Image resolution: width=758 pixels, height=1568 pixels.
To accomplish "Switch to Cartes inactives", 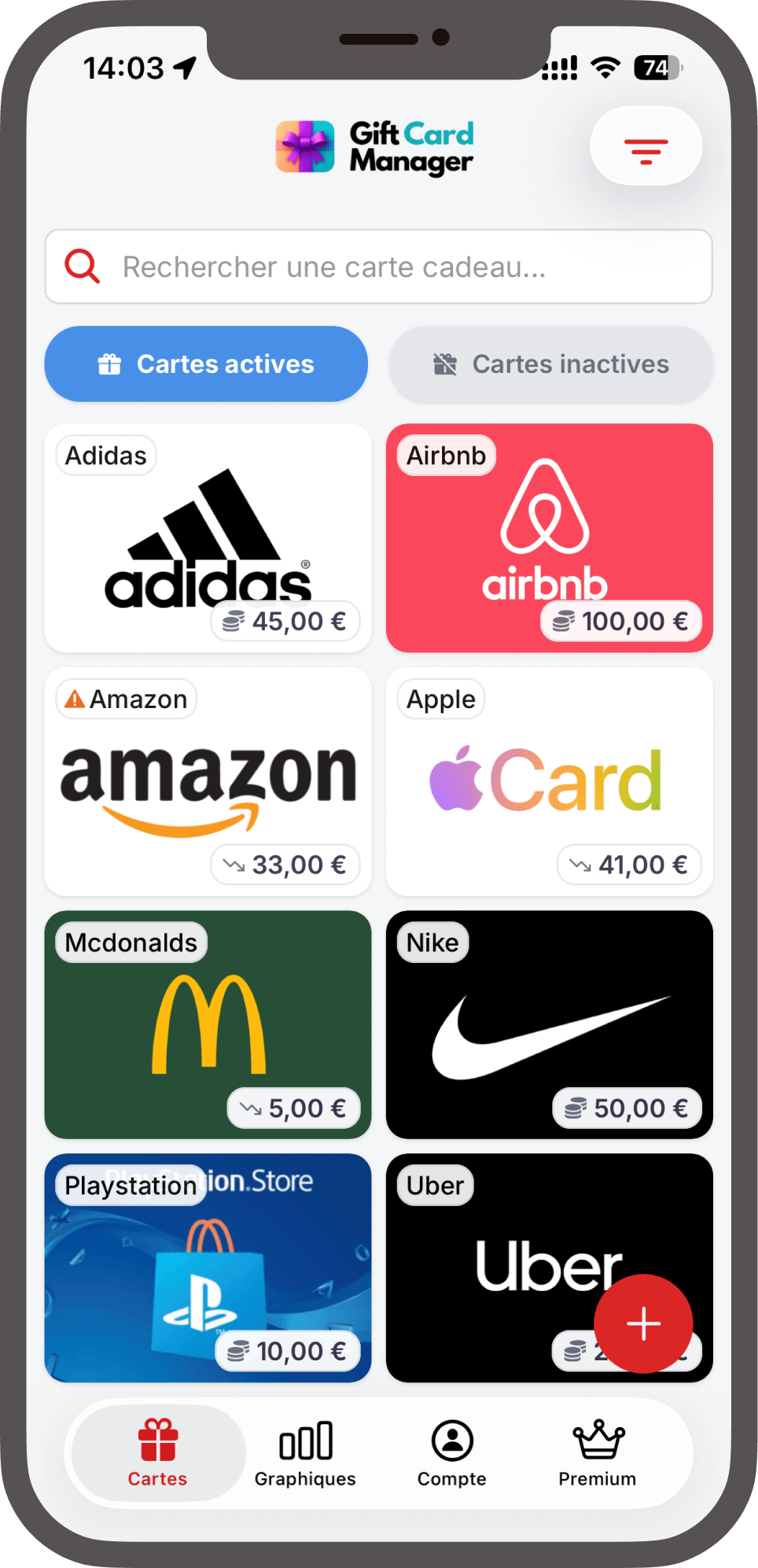I will 550,363.
